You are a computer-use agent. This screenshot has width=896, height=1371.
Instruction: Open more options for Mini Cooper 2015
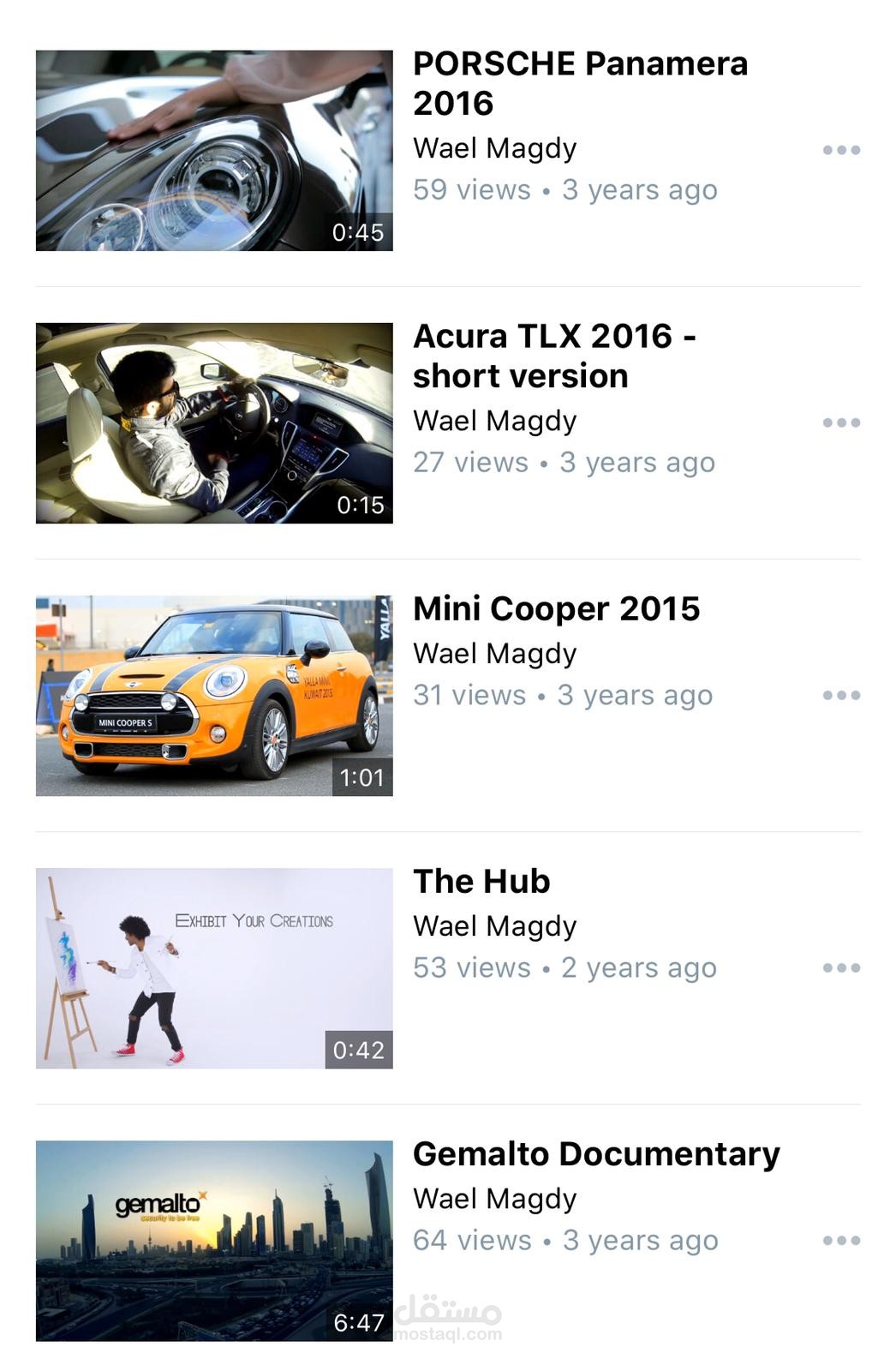coord(841,695)
